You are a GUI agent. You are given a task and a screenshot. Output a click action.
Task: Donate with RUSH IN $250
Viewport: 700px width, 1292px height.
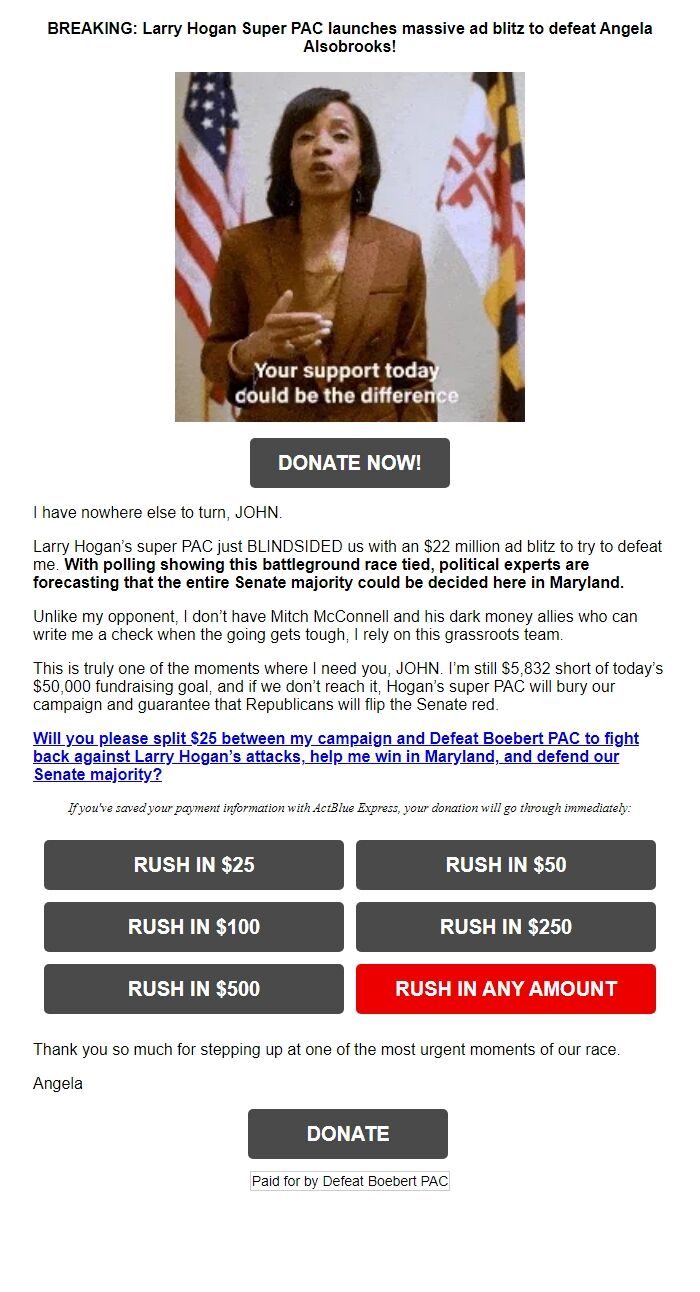pyautogui.click(x=505, y=927)
